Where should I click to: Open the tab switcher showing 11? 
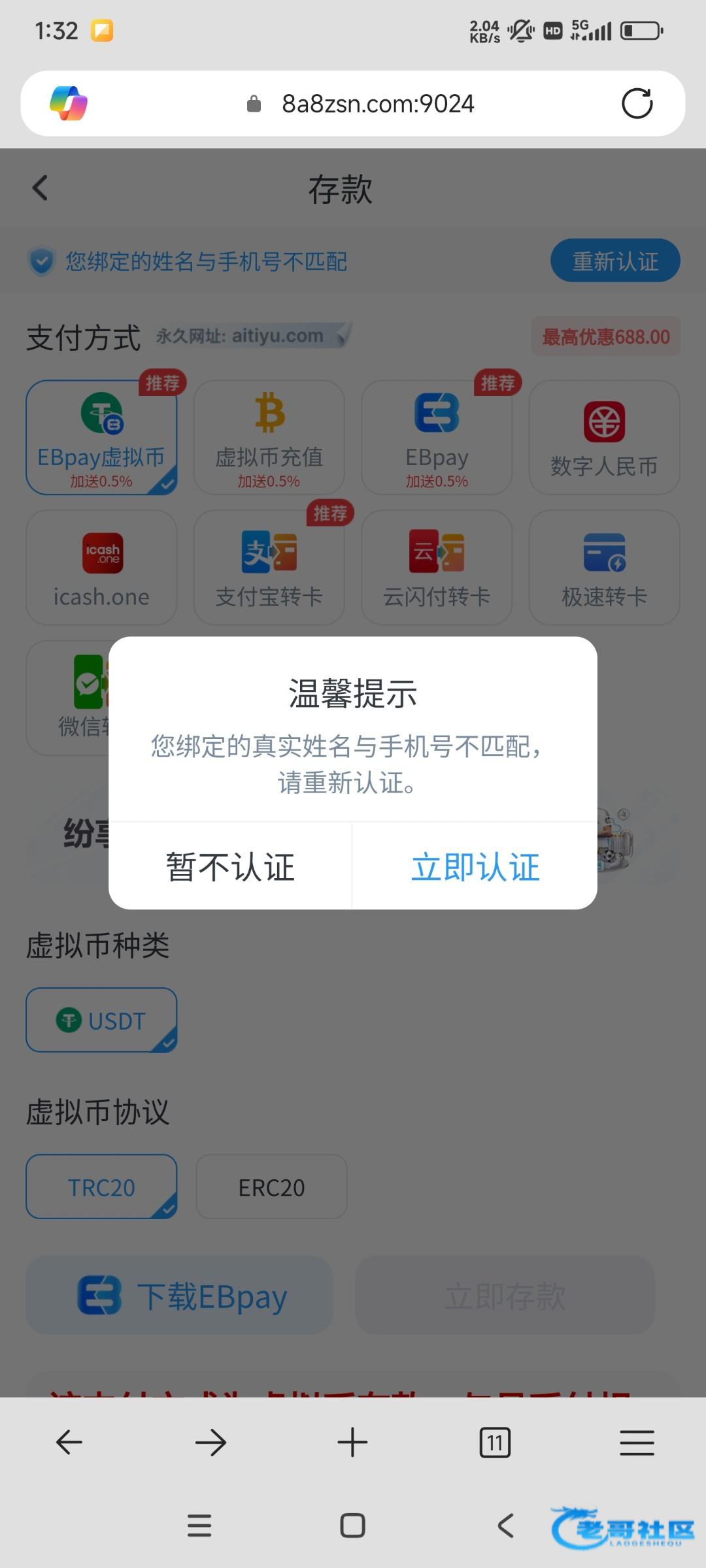(495, 1442)
